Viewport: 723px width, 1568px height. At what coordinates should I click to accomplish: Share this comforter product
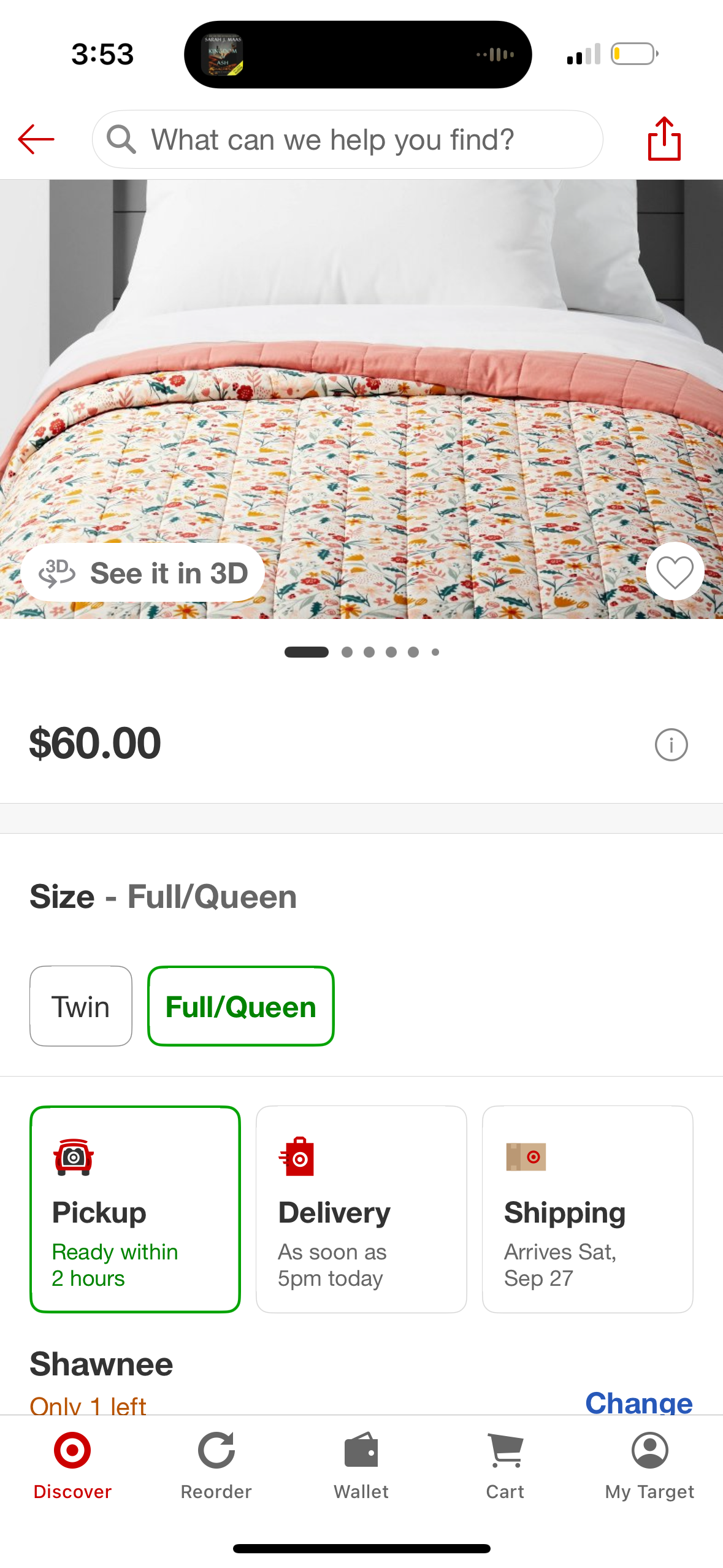pos(664,139)
